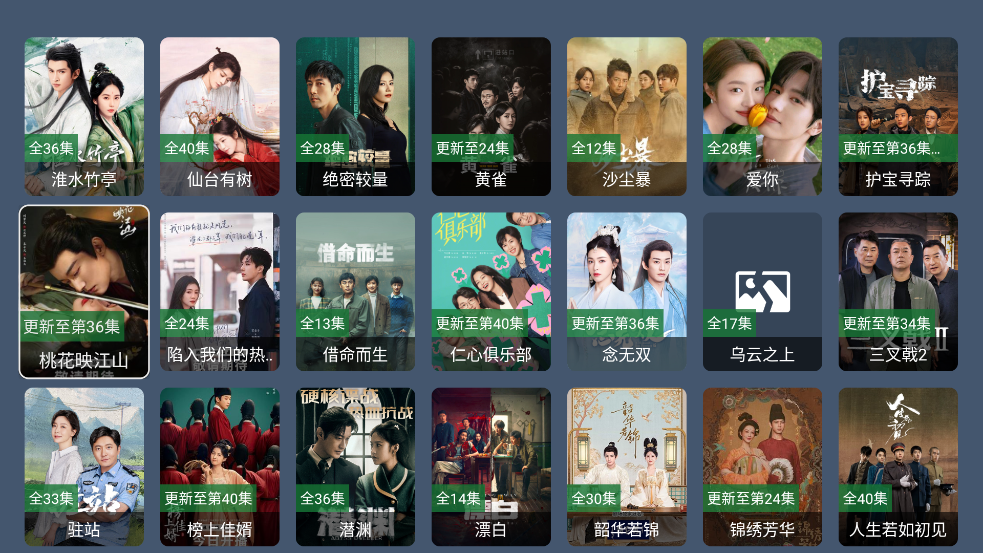Open 榜上佳婿 series card

(220, 467)
